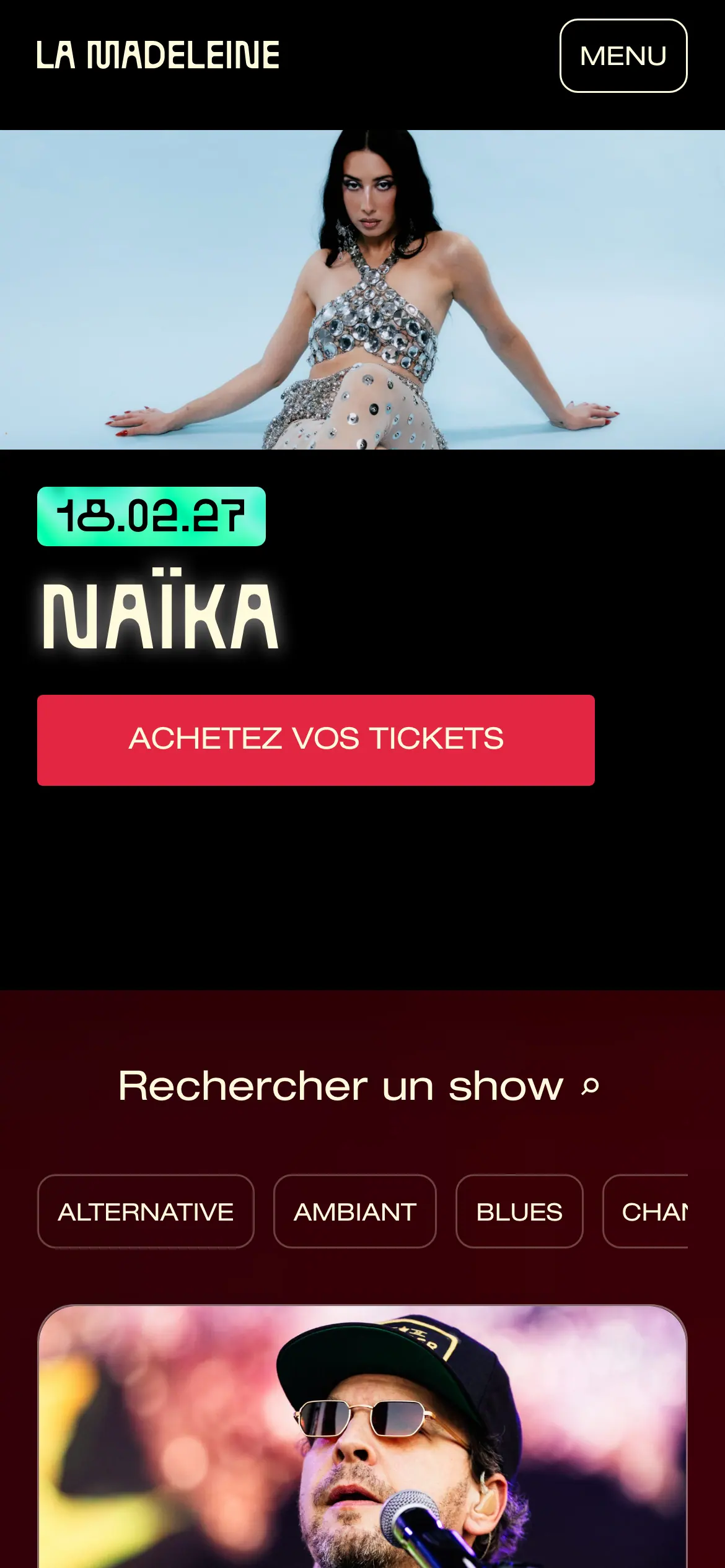This screenshot has width=725, height=1568.
Task: Choose the Blues genre filter
Action: (x=519, y=1211)
